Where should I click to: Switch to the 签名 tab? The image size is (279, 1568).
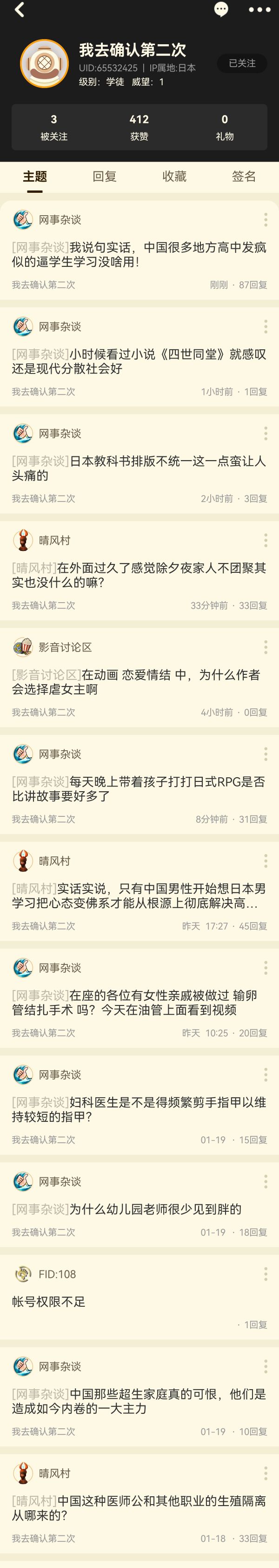244,176
